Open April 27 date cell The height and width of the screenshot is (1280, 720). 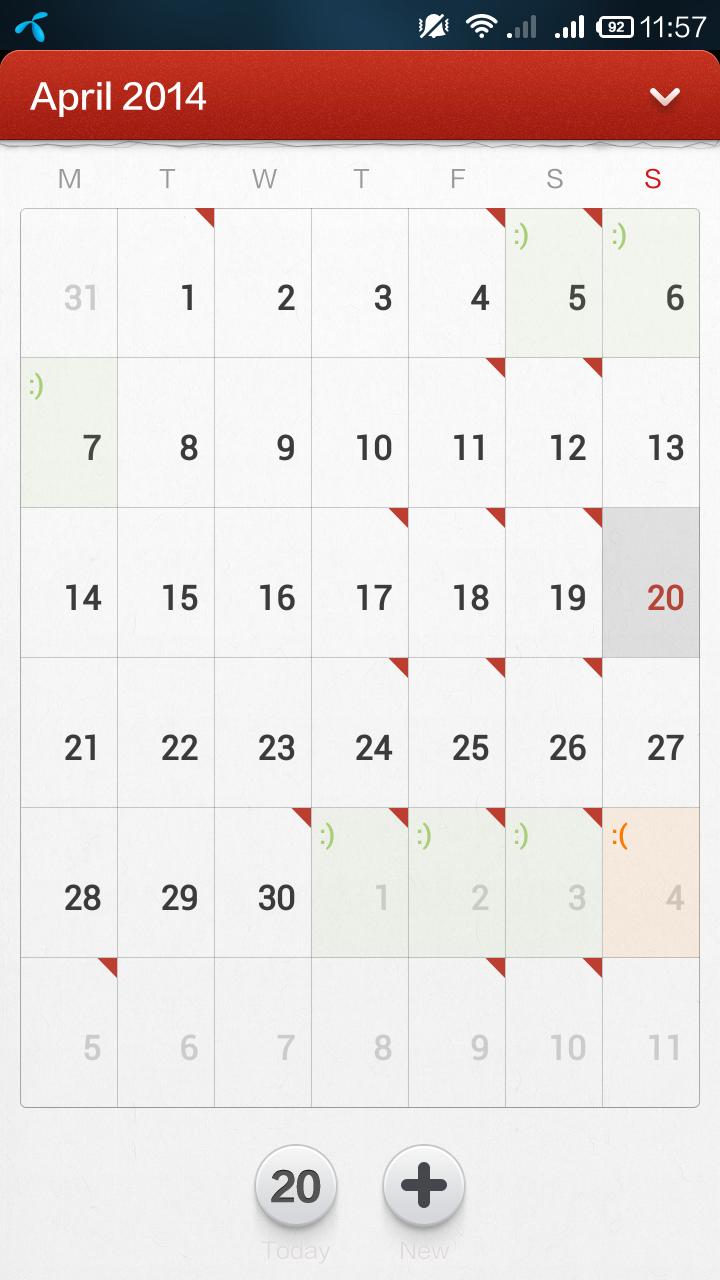[x=651, y=733]
